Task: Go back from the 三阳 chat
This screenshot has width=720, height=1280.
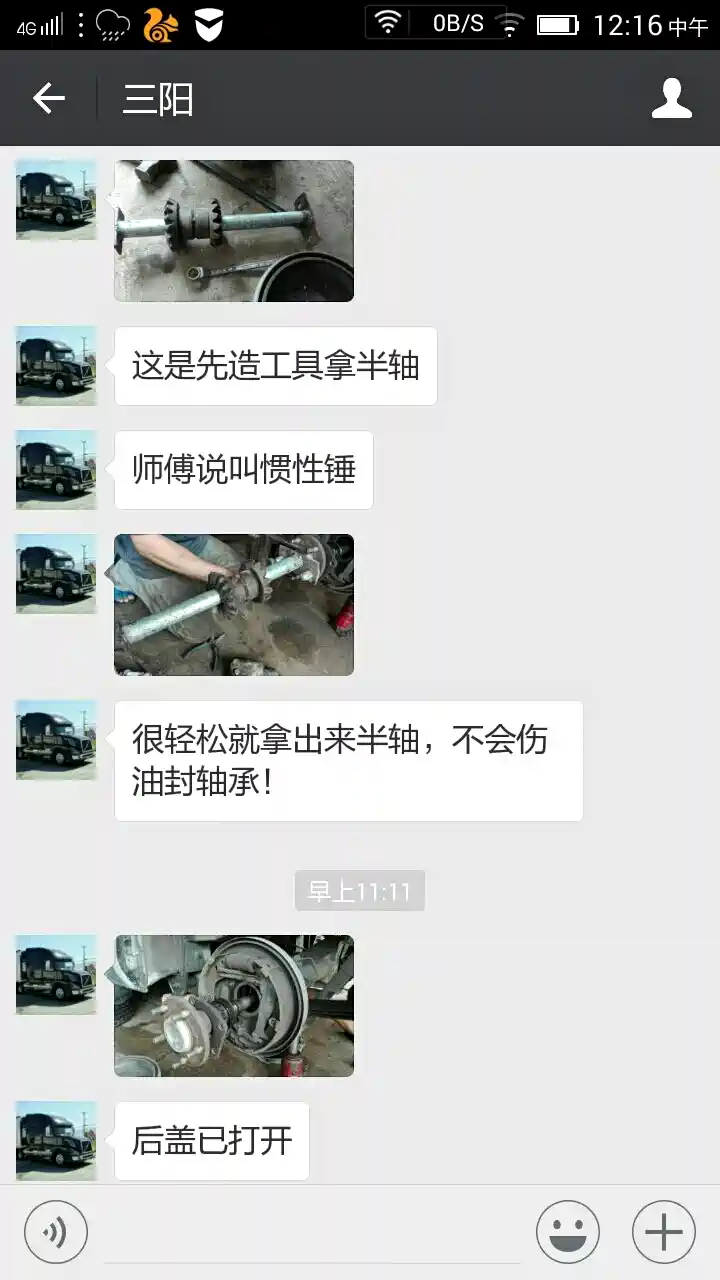Action: tap(48, 98)
